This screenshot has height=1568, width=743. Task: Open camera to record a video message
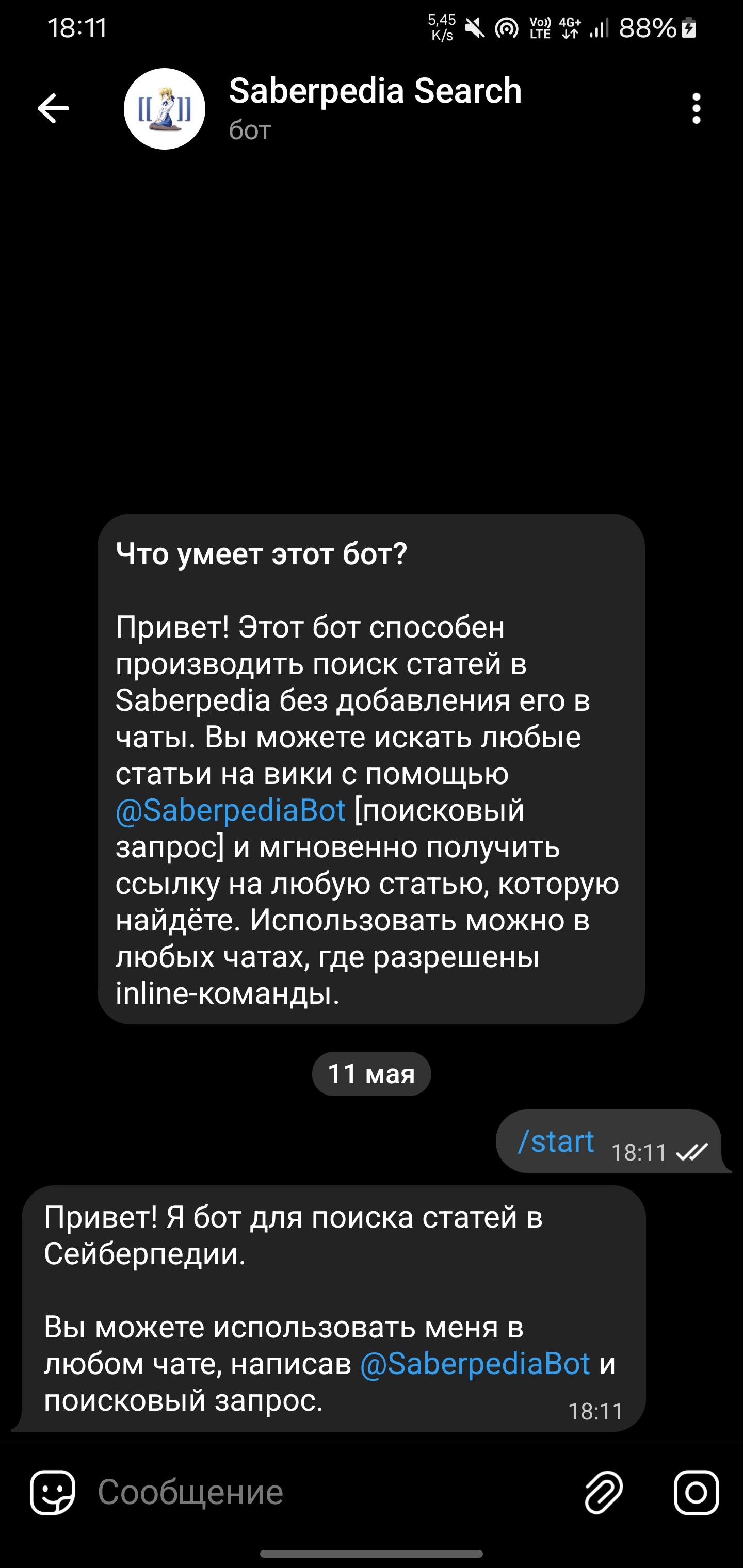tap(696, 1493)
